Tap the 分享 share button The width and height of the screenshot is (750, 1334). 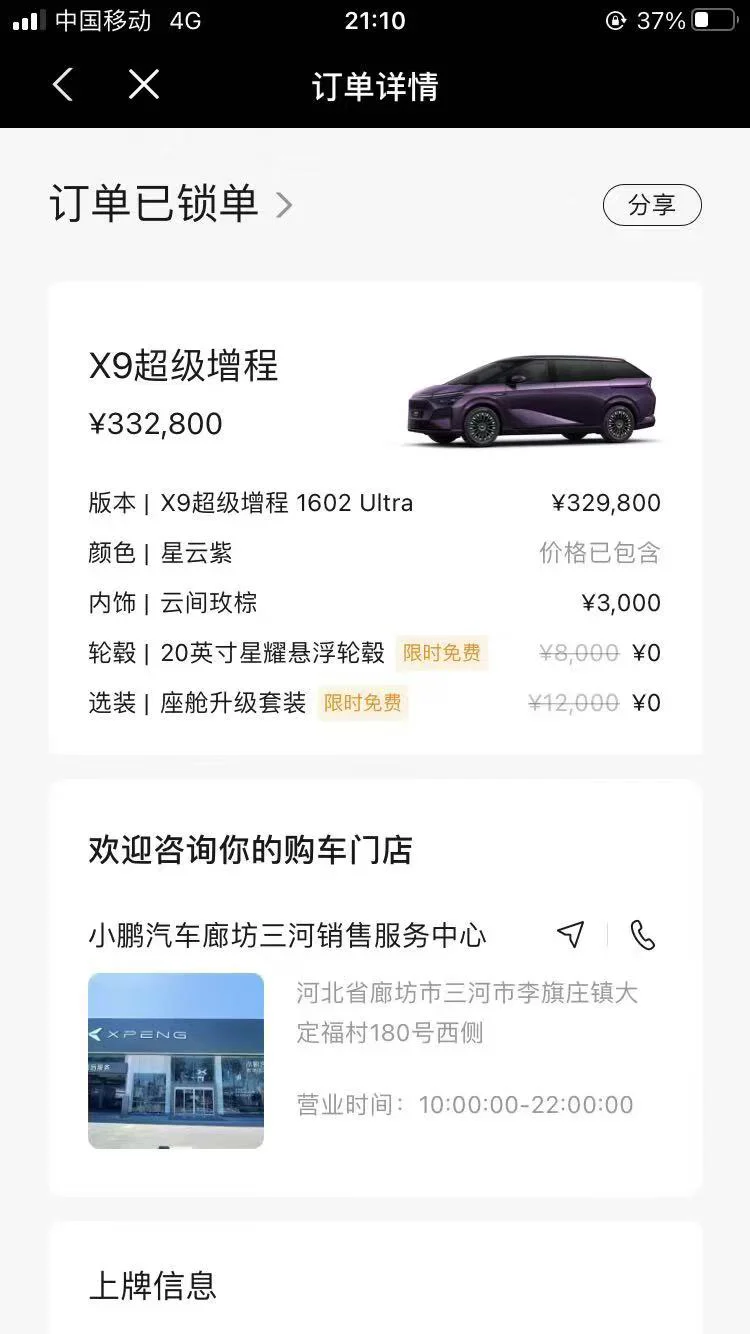pos(652,205)
